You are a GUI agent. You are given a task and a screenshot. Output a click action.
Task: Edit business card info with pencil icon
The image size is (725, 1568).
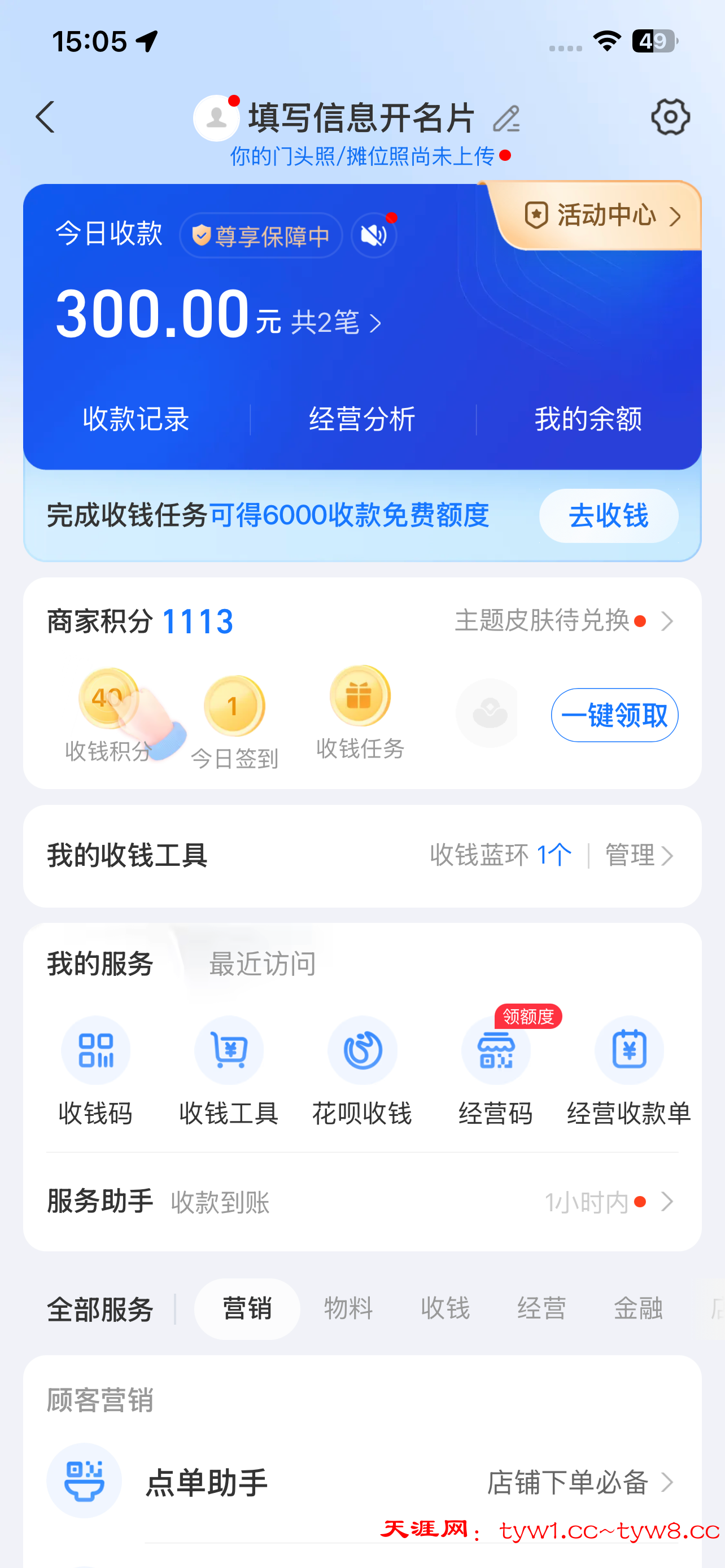506,118
